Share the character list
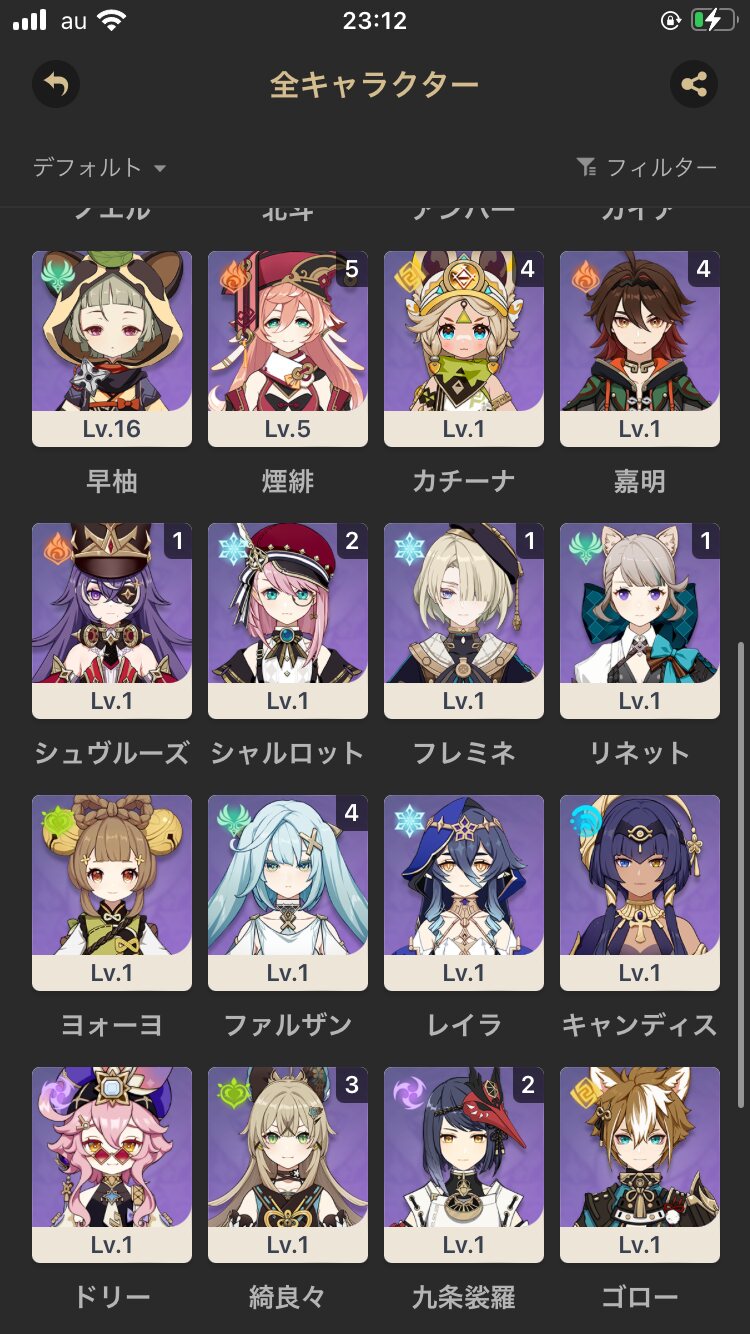 694,85
